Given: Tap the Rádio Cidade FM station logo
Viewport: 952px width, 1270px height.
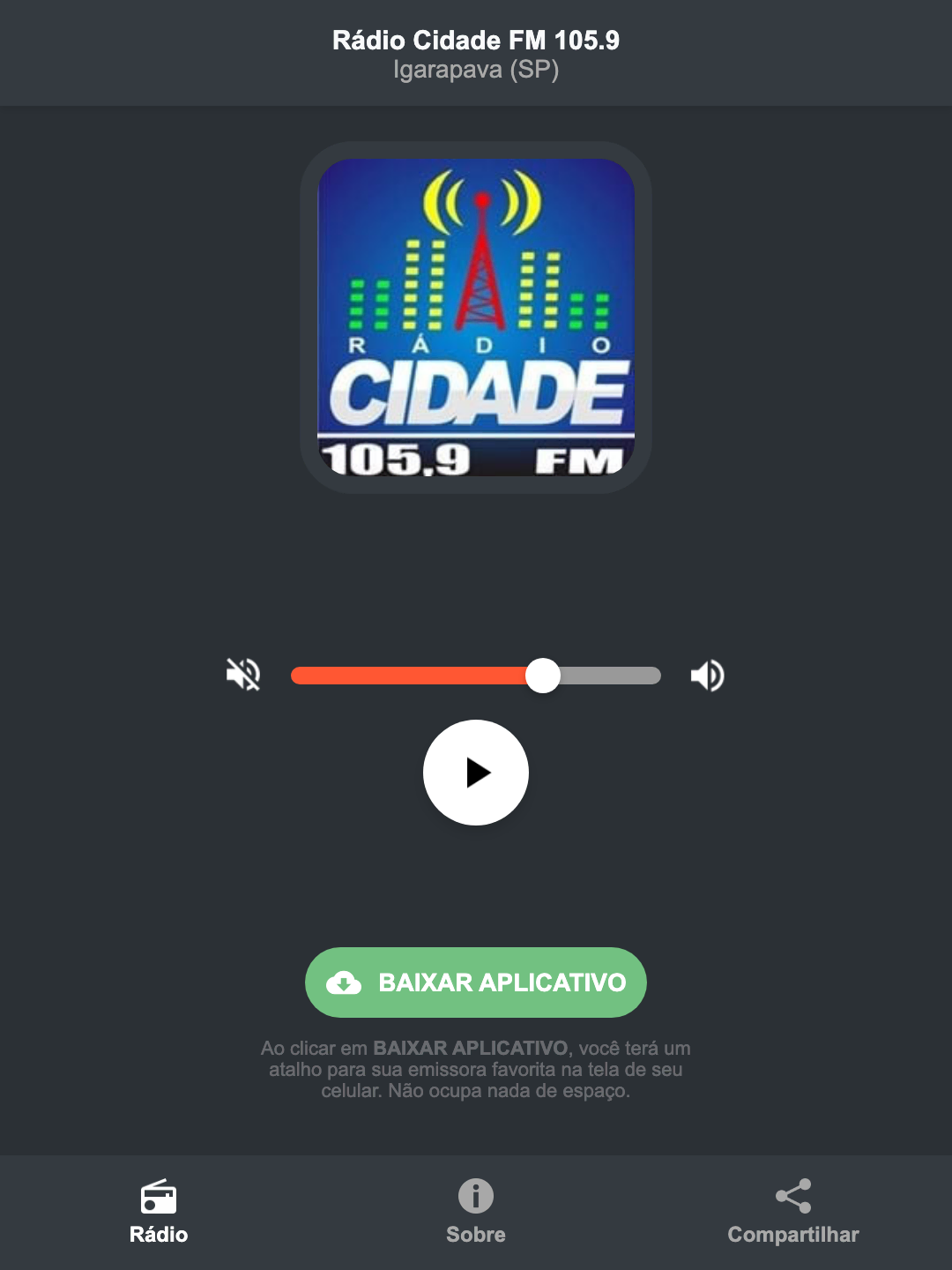Looking at the screenshot, I should click(475, 317).
